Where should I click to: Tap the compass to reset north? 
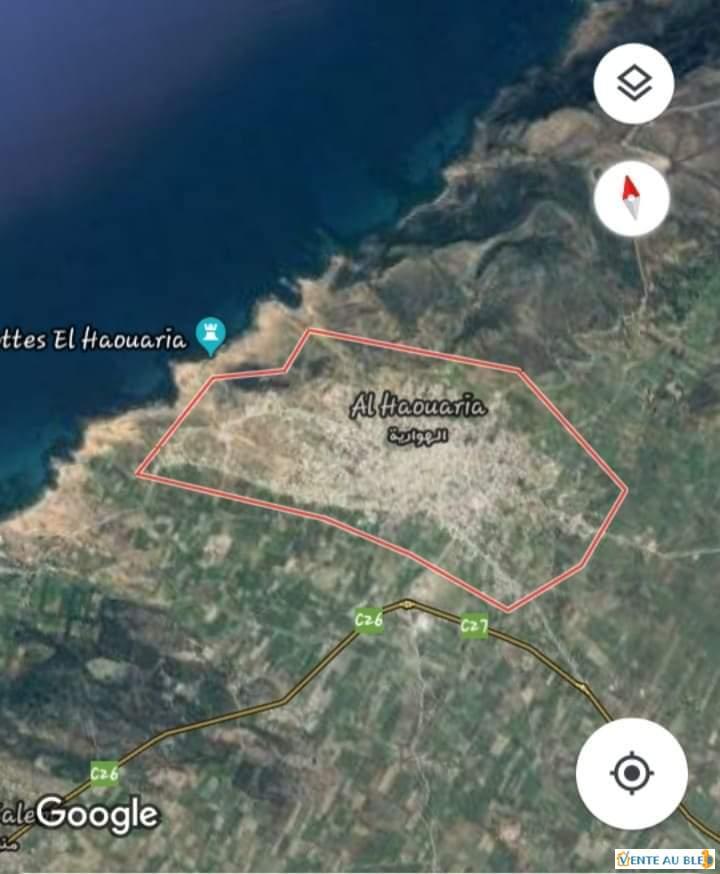point(631,197)
